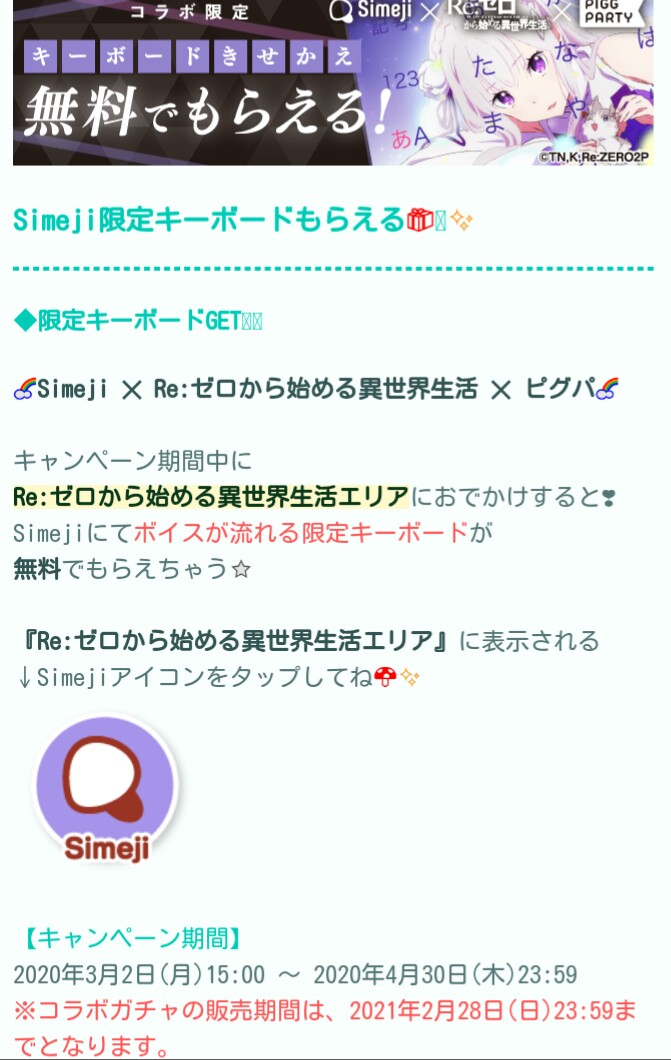Open the Simeji collaboration keyboard banner
The height and width of the screenshot is (1060, 671).
pos(333,82)
